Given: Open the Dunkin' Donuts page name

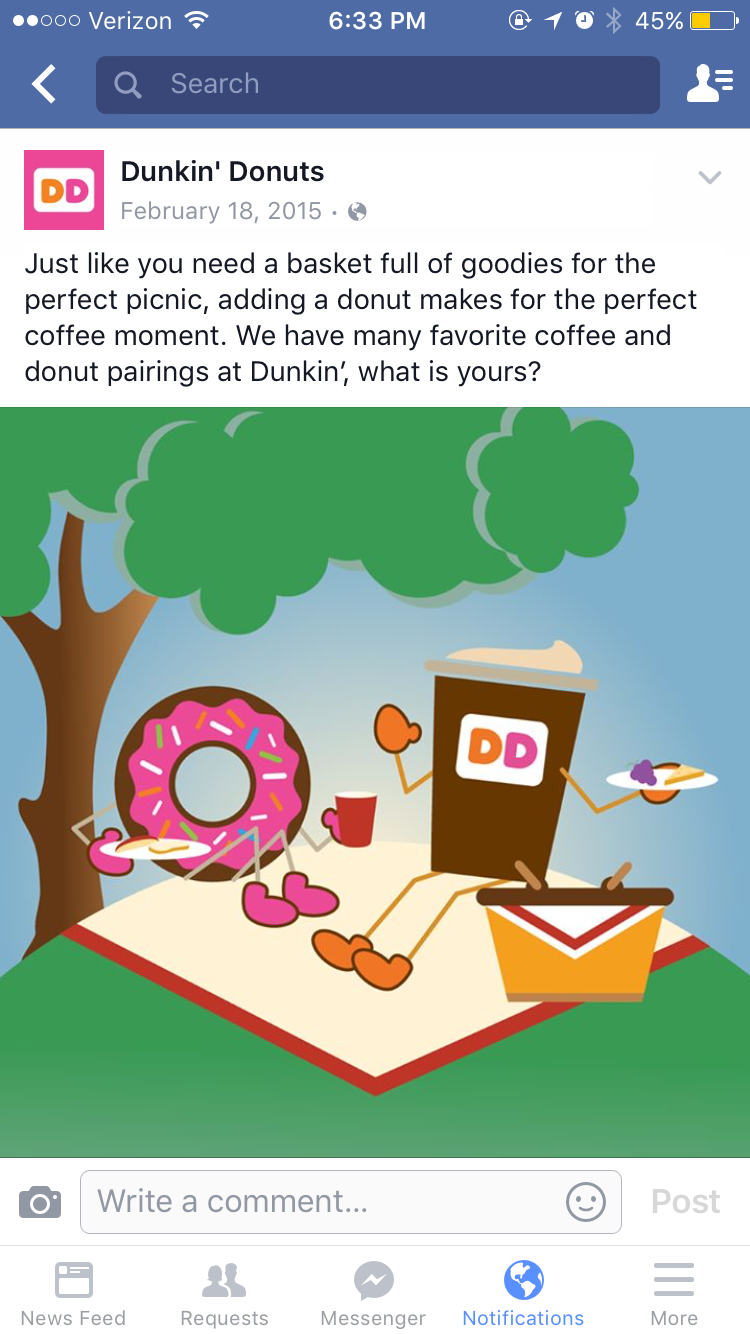Looking at the screenshot, I should coord(222,172).
